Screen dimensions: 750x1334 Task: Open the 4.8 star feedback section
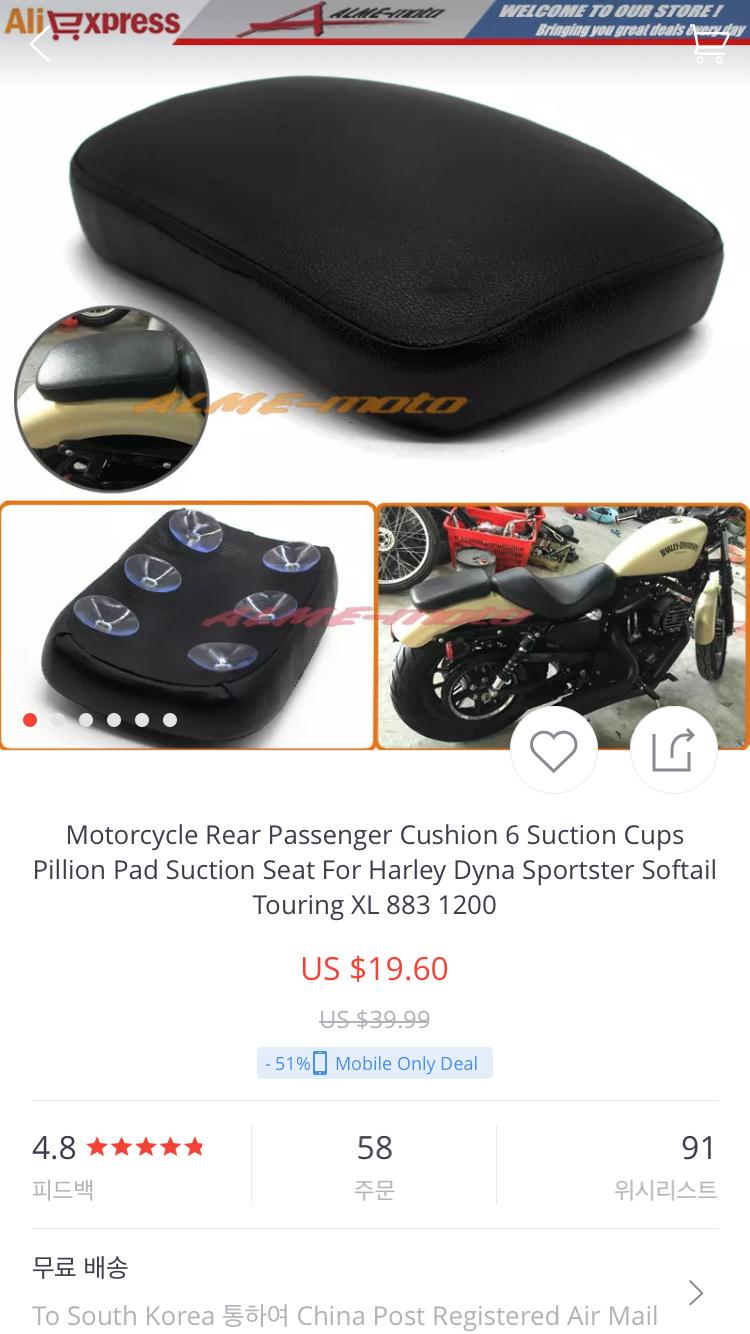[x=118, y=1164]
